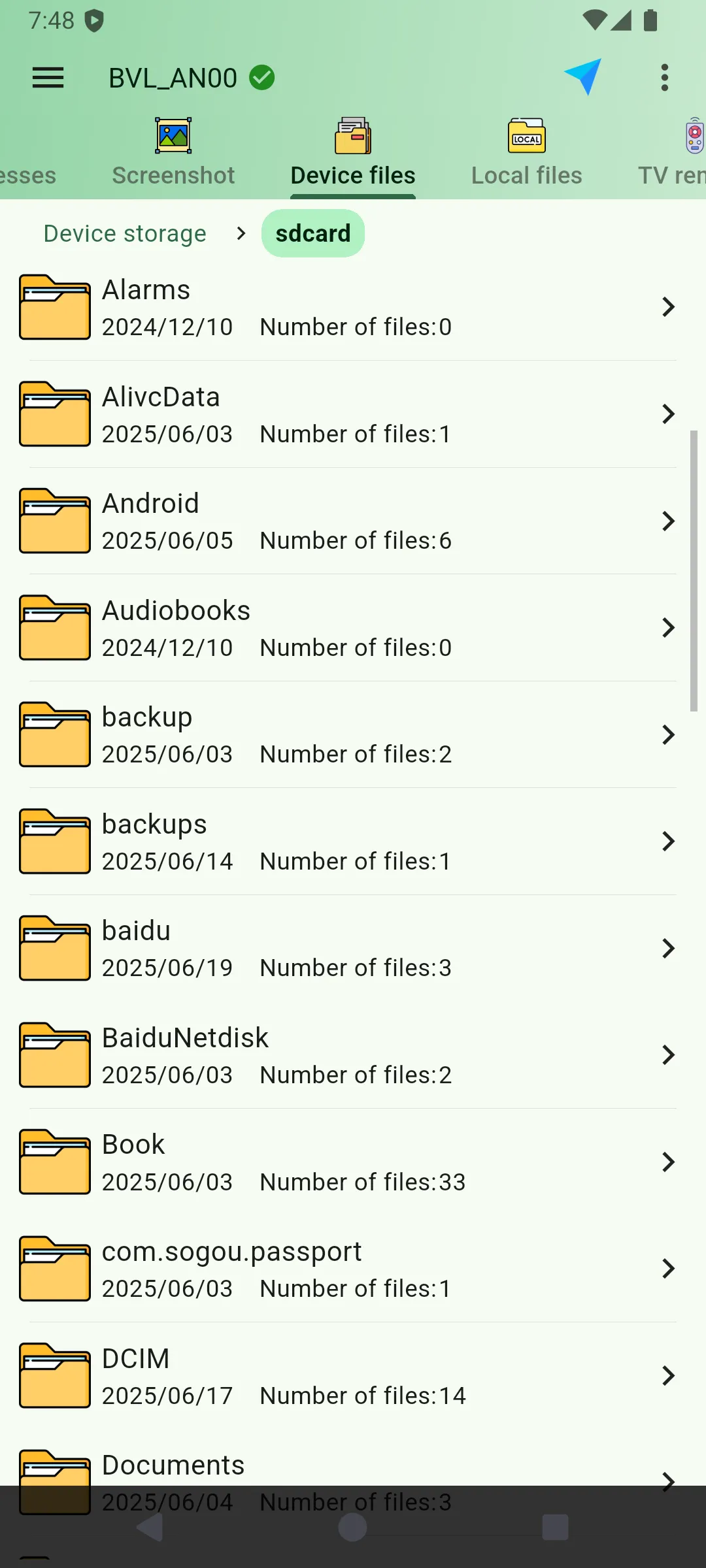The height and width of the screenshot is (1568, 706).
Task: Switch to the Screenshot tab
Action: pyautogui.click(x=173, y=175)
